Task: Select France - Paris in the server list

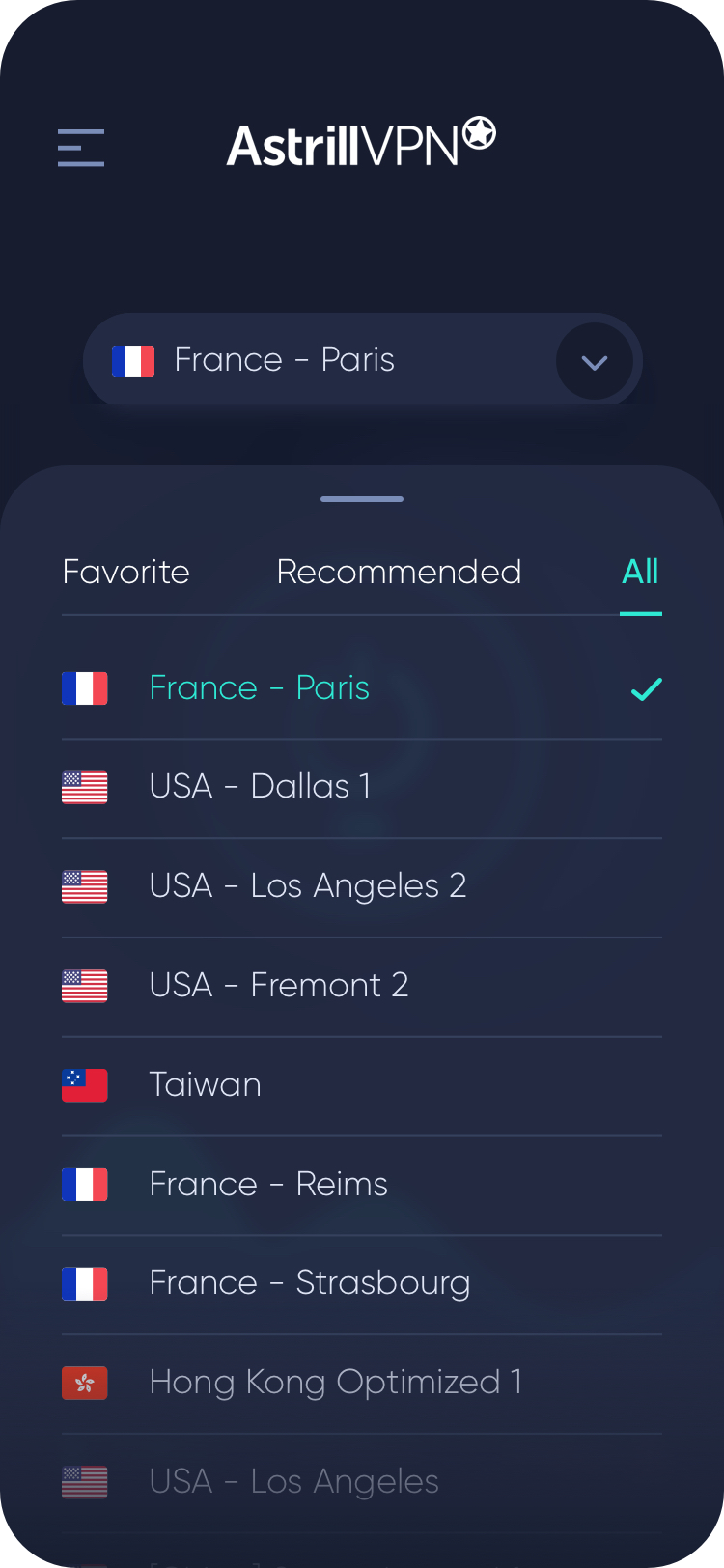Action: point(259,688)
